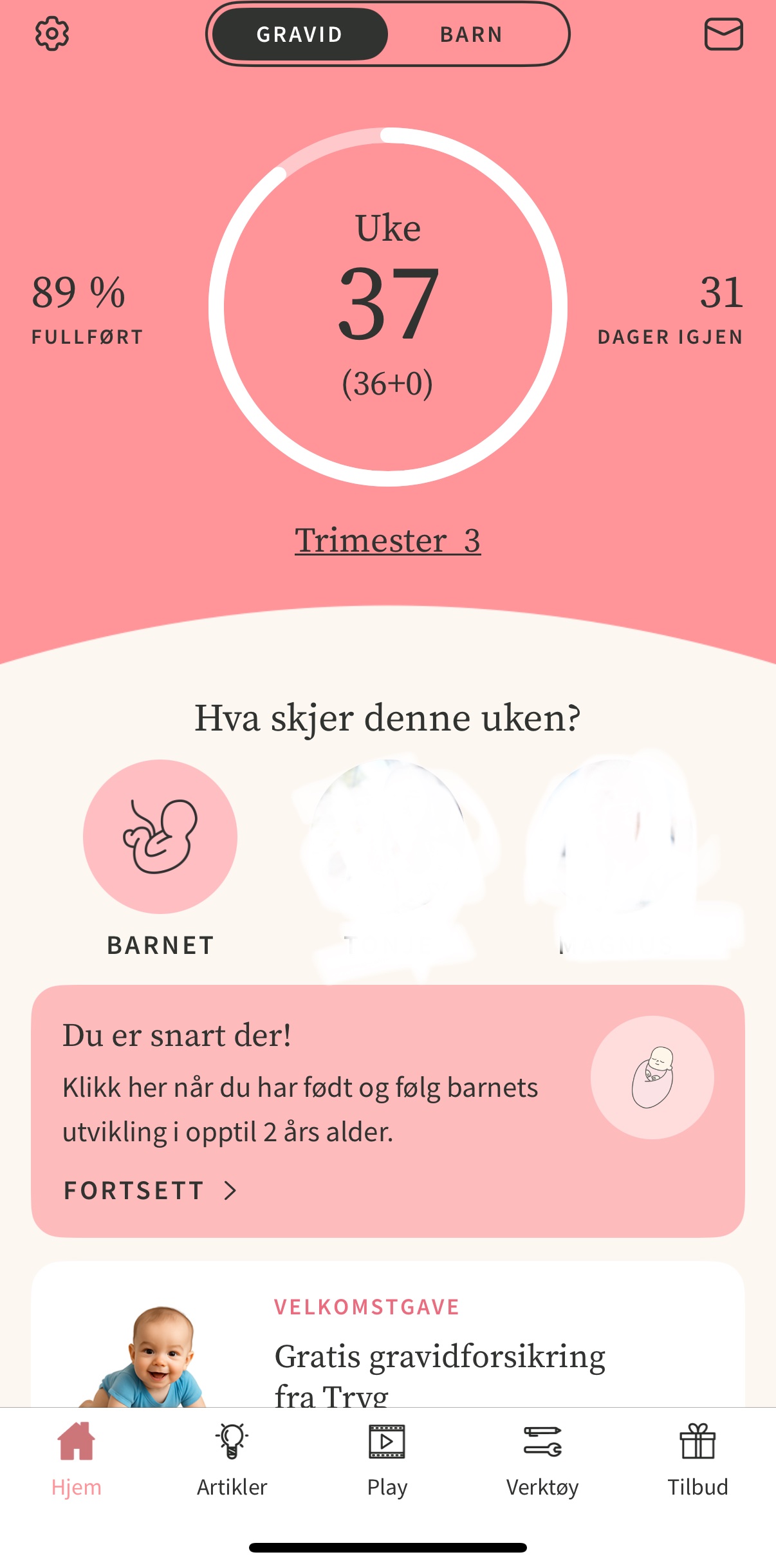
Task: Open the week 37 progress circle
Action: tap(387, 307)
